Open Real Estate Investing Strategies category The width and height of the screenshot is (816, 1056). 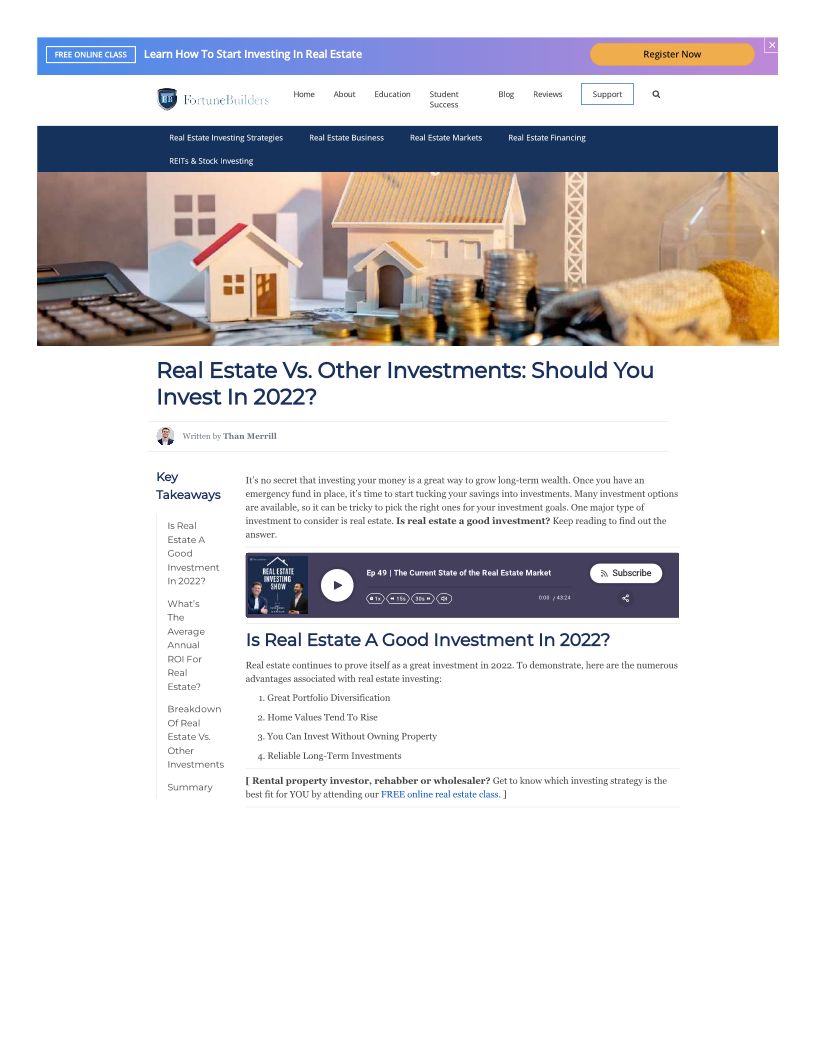pos(226,137)
